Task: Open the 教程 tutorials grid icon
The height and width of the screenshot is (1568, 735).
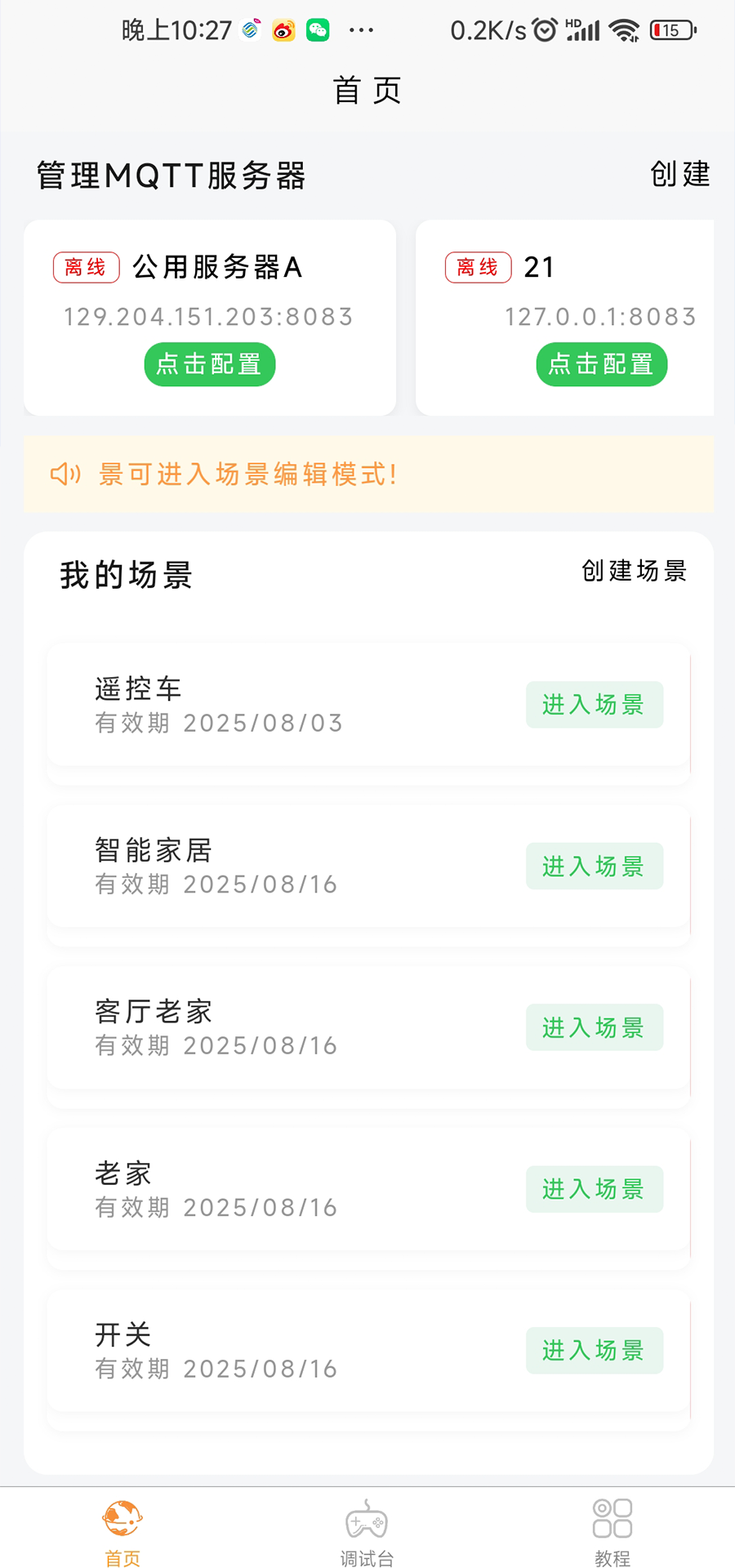Action: click(x=612, y=1517)
